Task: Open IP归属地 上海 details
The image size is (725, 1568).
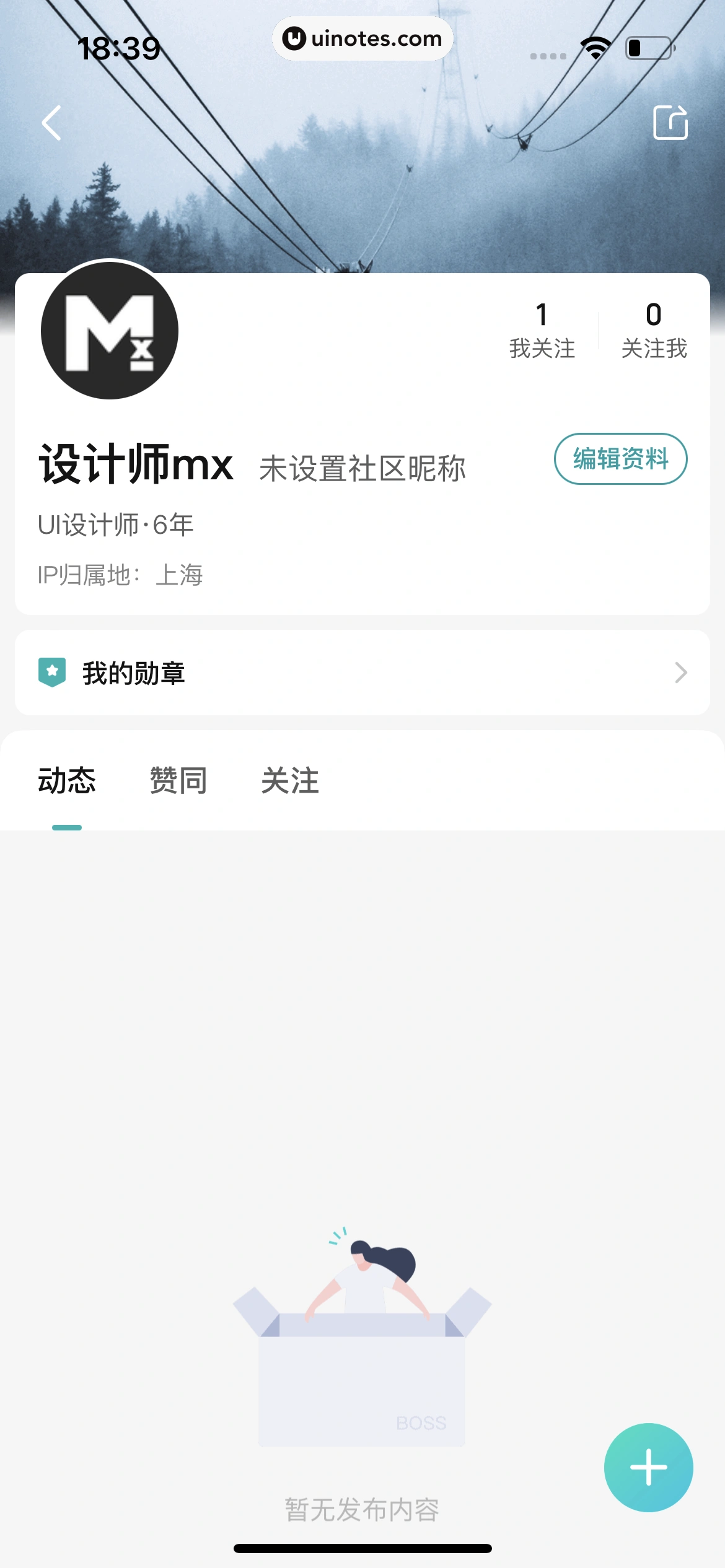Action: pyautogui.click(x=121, y=575)
